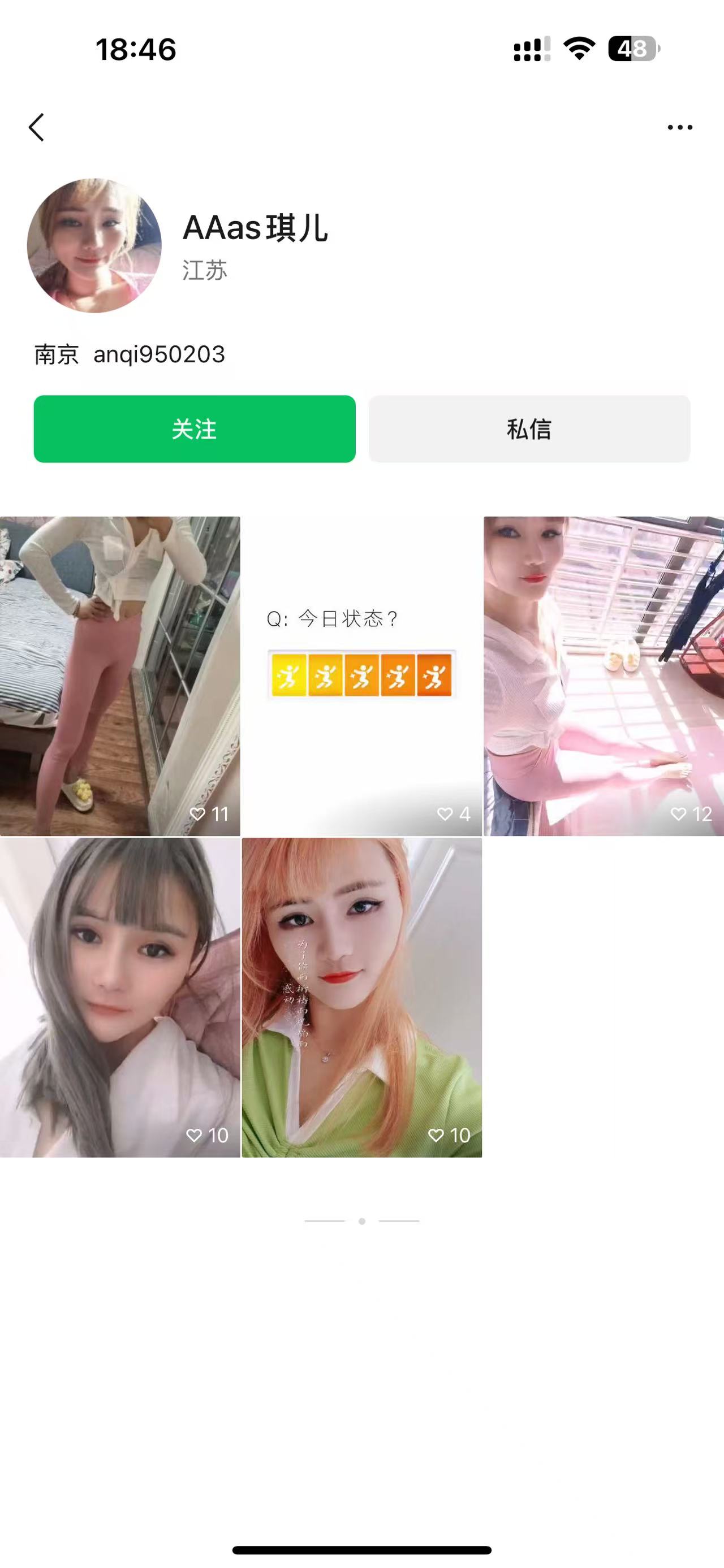View the round profile avatar
This screenshot has width=724, height=1568.
[94, 245]
